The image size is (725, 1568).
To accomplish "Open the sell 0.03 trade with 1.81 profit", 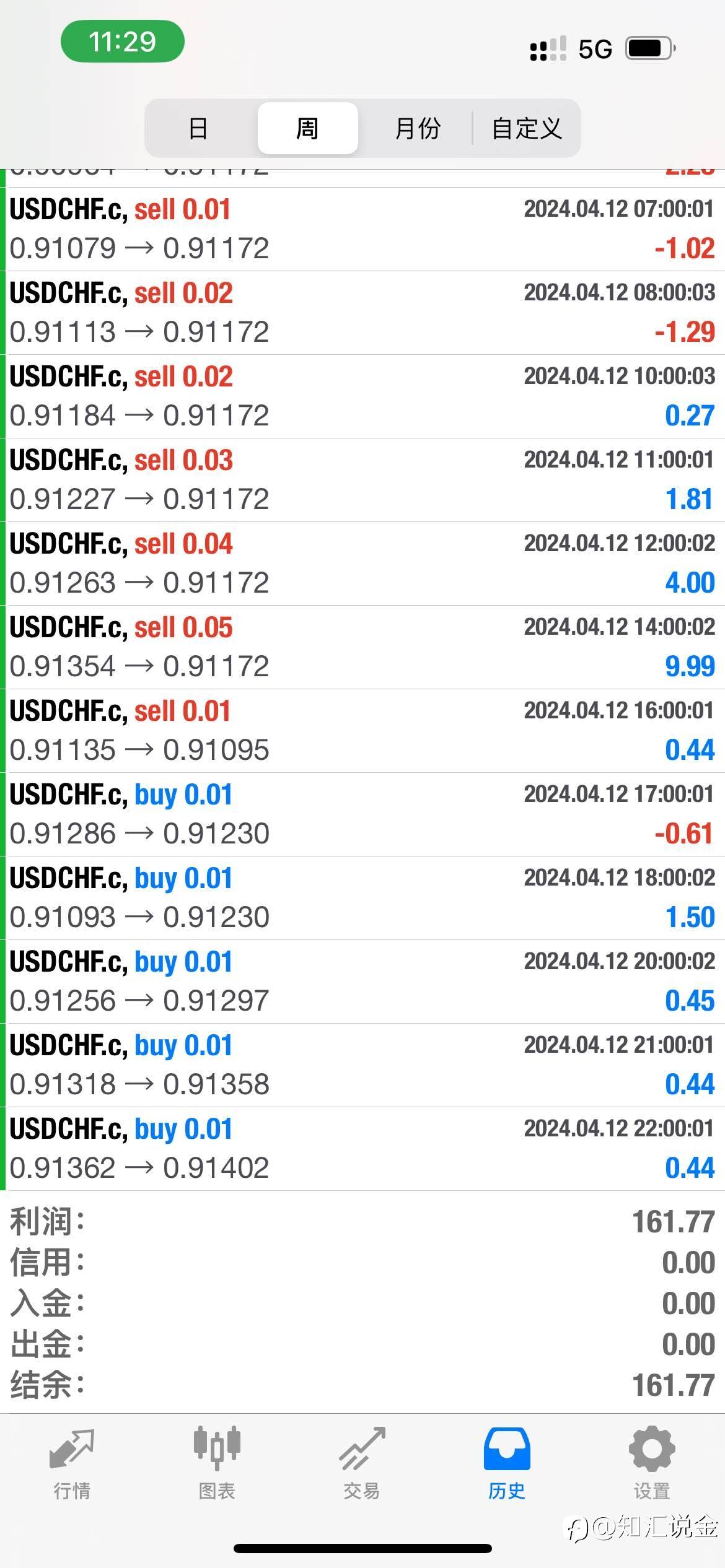I will tap(362, 480).
